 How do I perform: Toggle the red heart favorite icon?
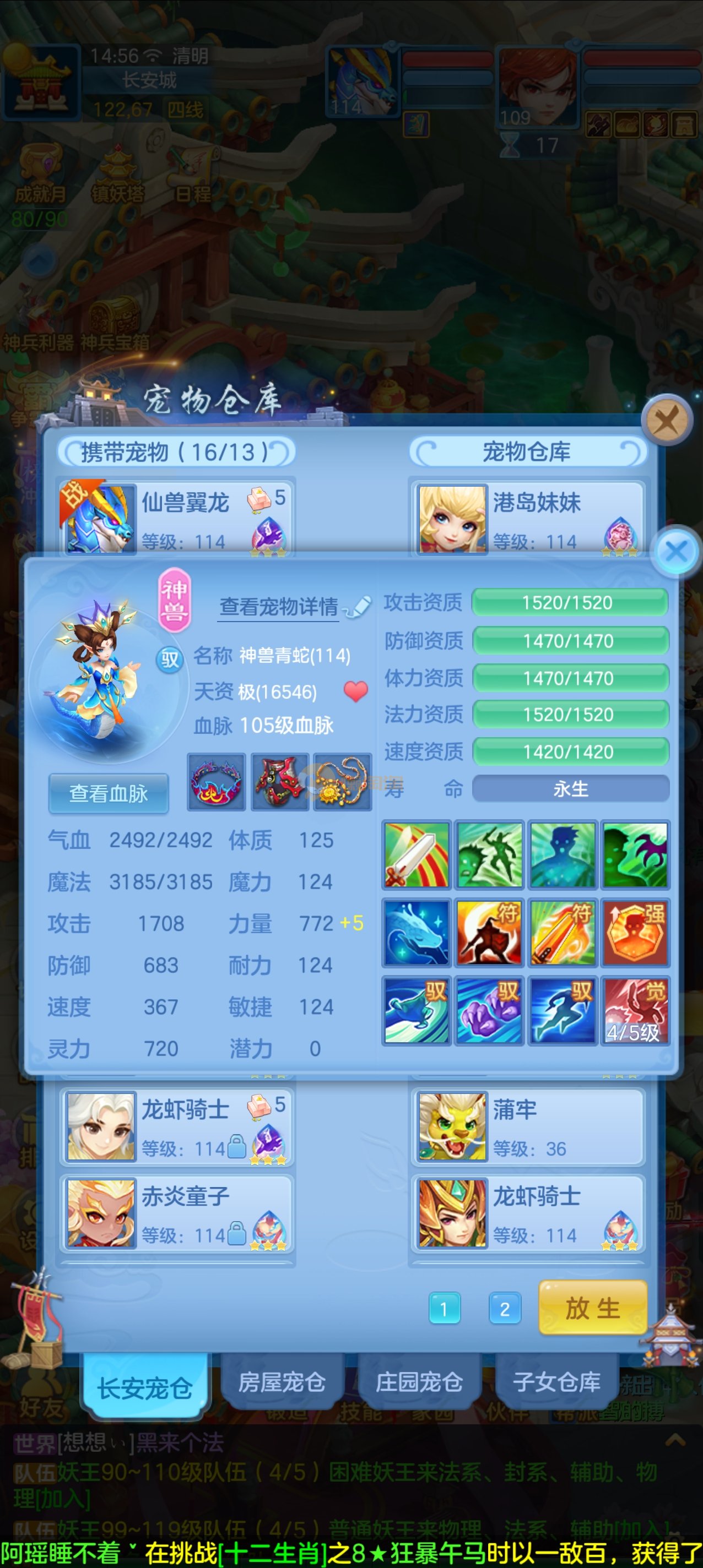356,692
